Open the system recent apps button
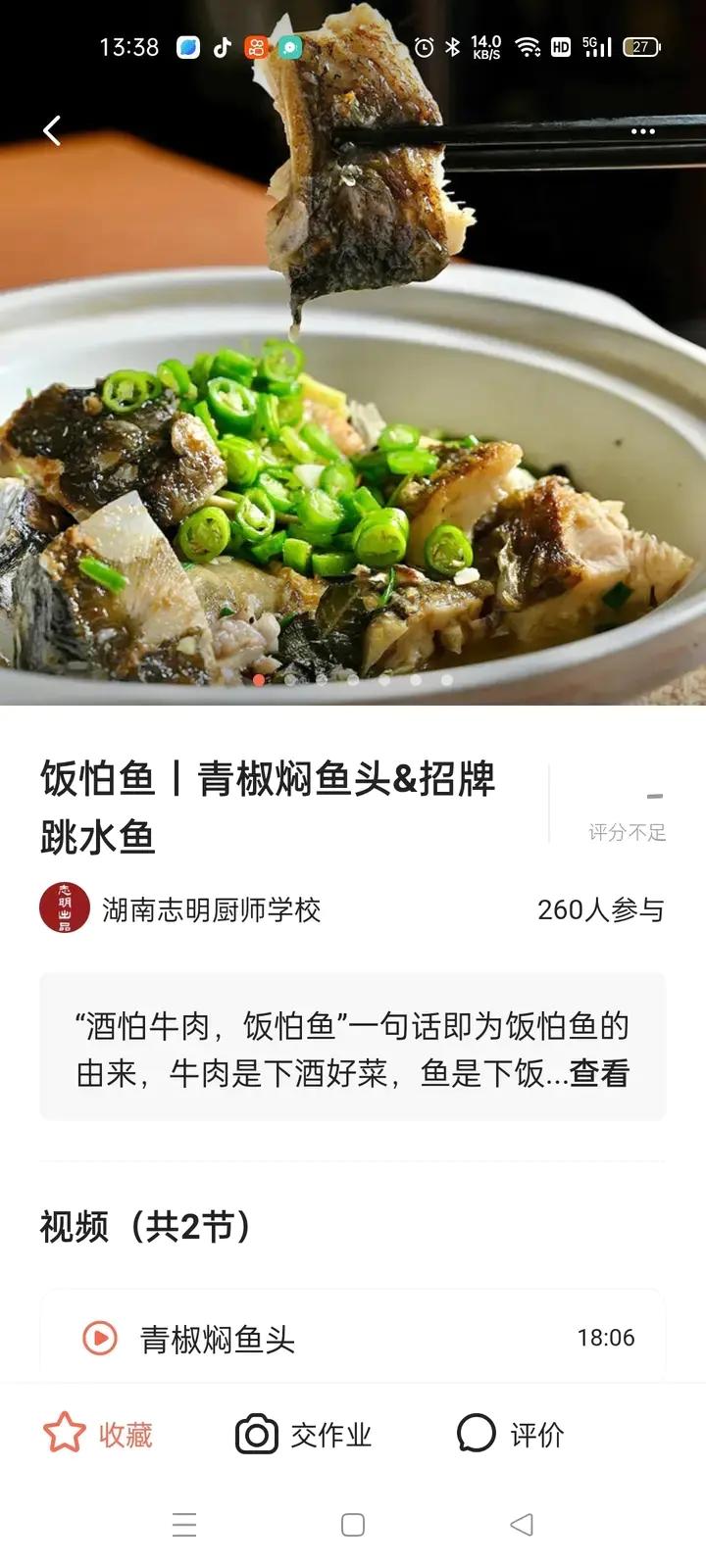706x1568 pixels. click(x=184, y=1525)
